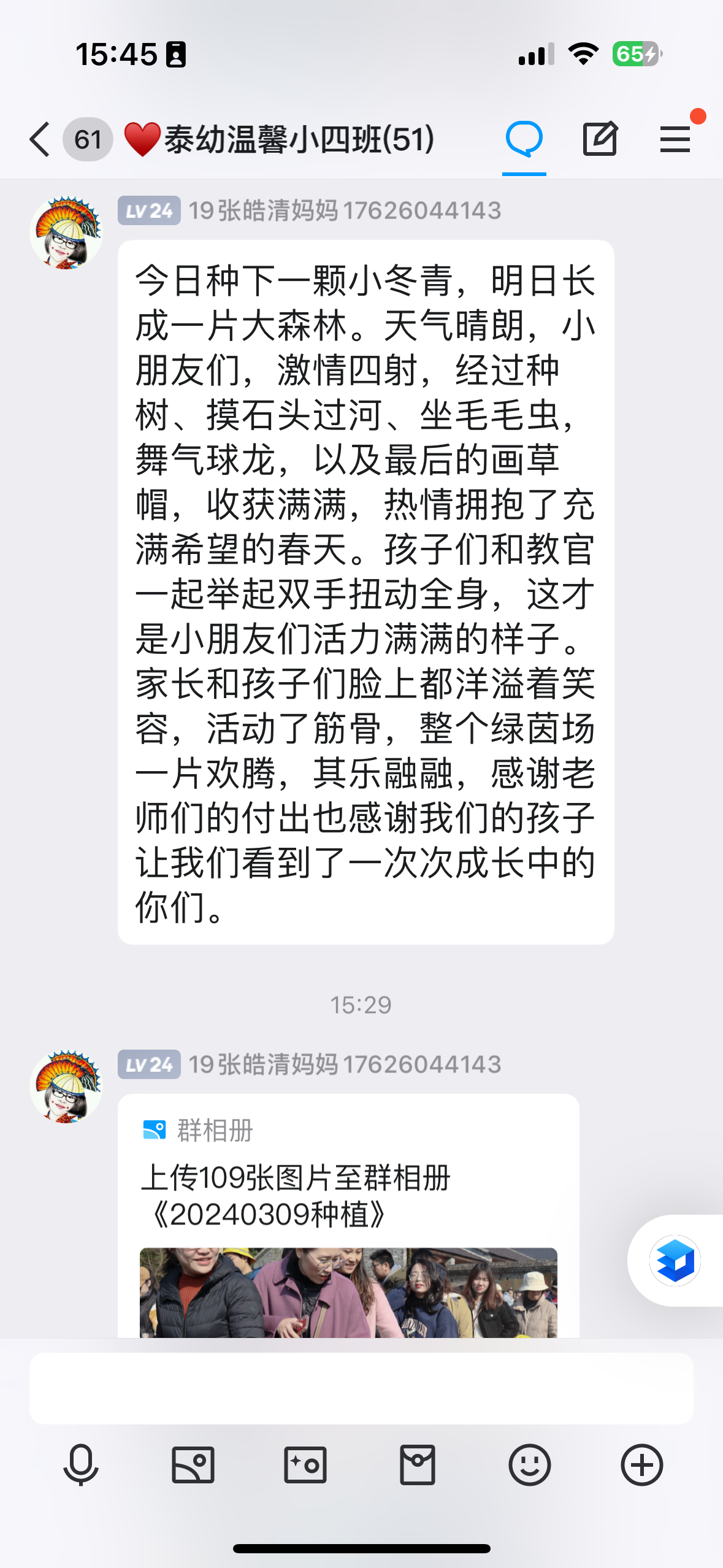Focus the message input field
This screenshot has width=723, height=1568.
(x=361, y=1388)
